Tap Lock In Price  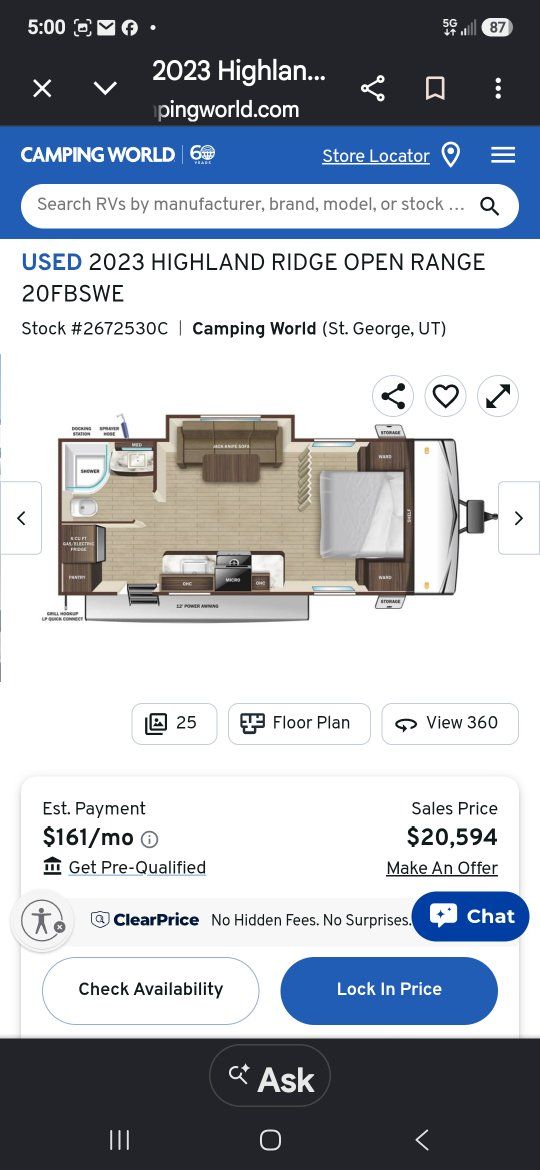coord(389,989)
